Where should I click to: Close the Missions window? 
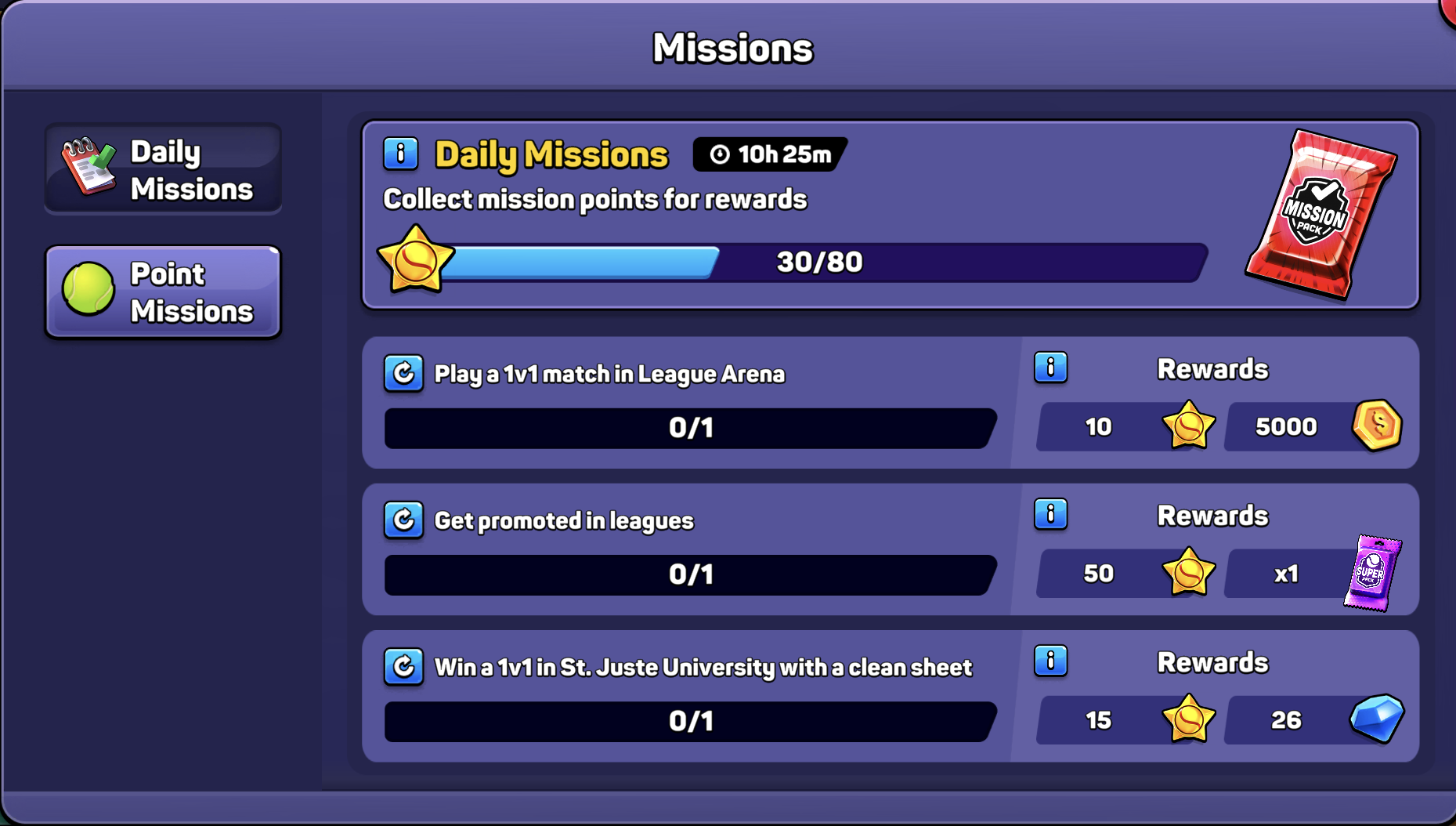(x=1449, y=9)
